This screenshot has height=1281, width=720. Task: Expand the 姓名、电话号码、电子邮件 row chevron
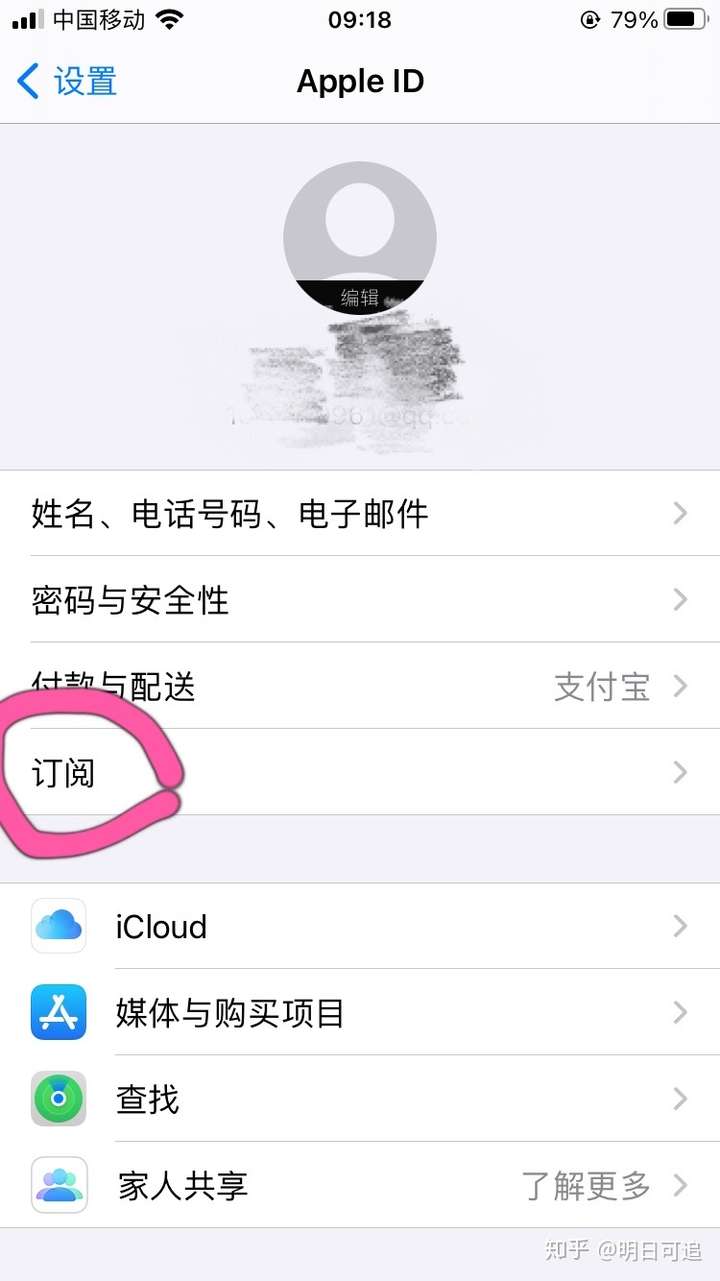pos(680,514)
